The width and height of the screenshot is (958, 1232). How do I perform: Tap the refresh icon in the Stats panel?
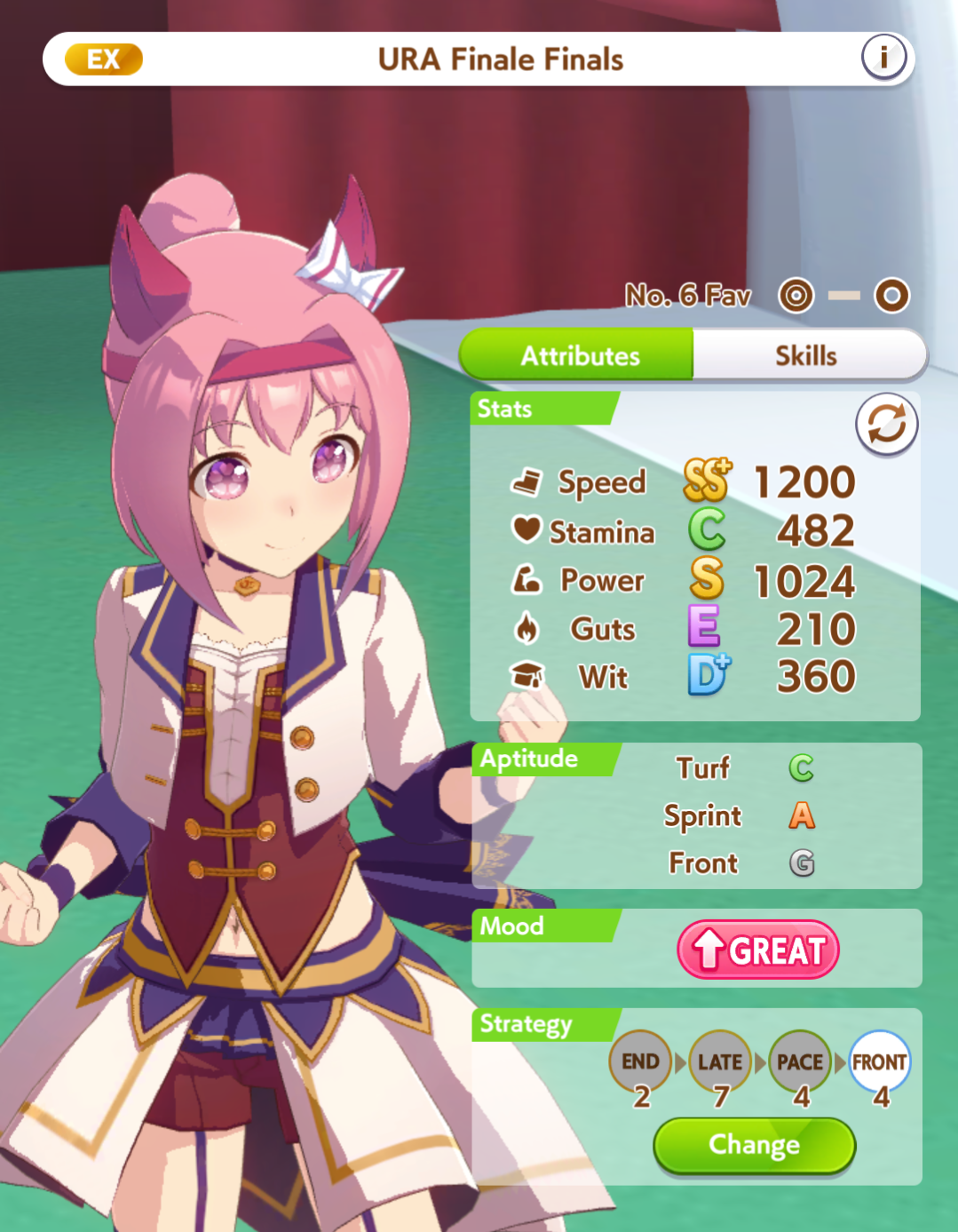[x=886, y=425]
